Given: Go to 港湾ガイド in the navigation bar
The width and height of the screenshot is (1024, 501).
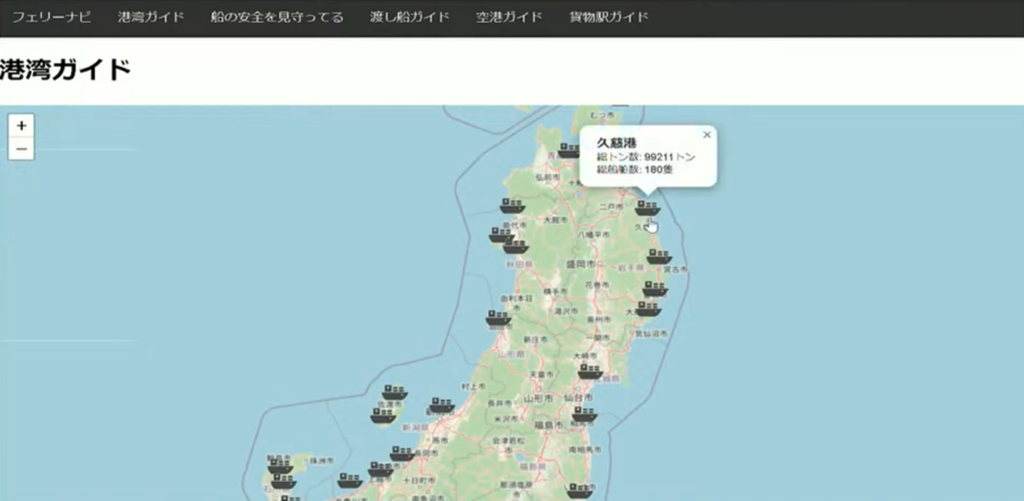Looking at the screenshot, I should tap(151, 18).
